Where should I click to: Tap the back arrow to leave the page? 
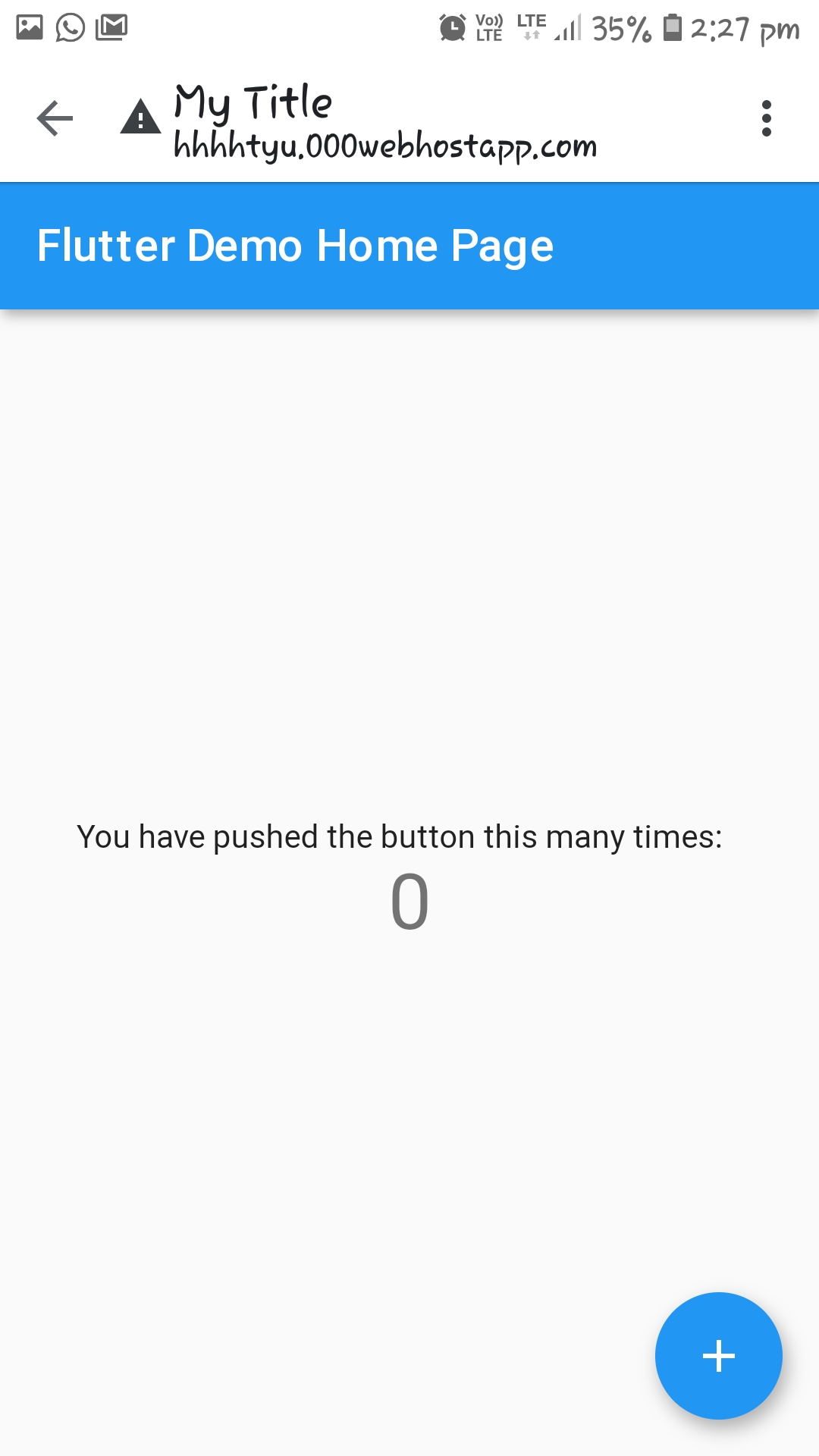tap(54, 119)
